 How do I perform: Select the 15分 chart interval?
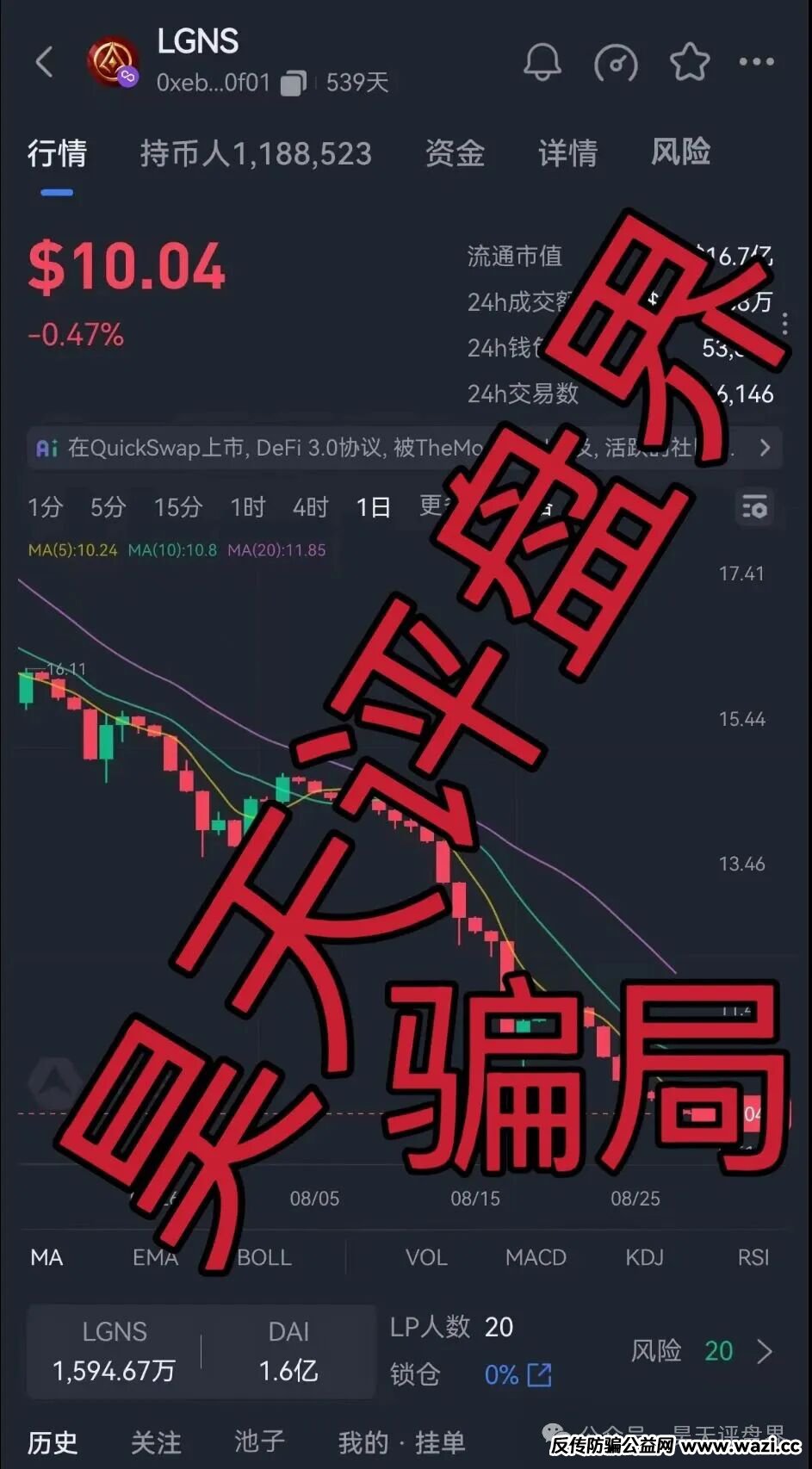coord(177,507)
